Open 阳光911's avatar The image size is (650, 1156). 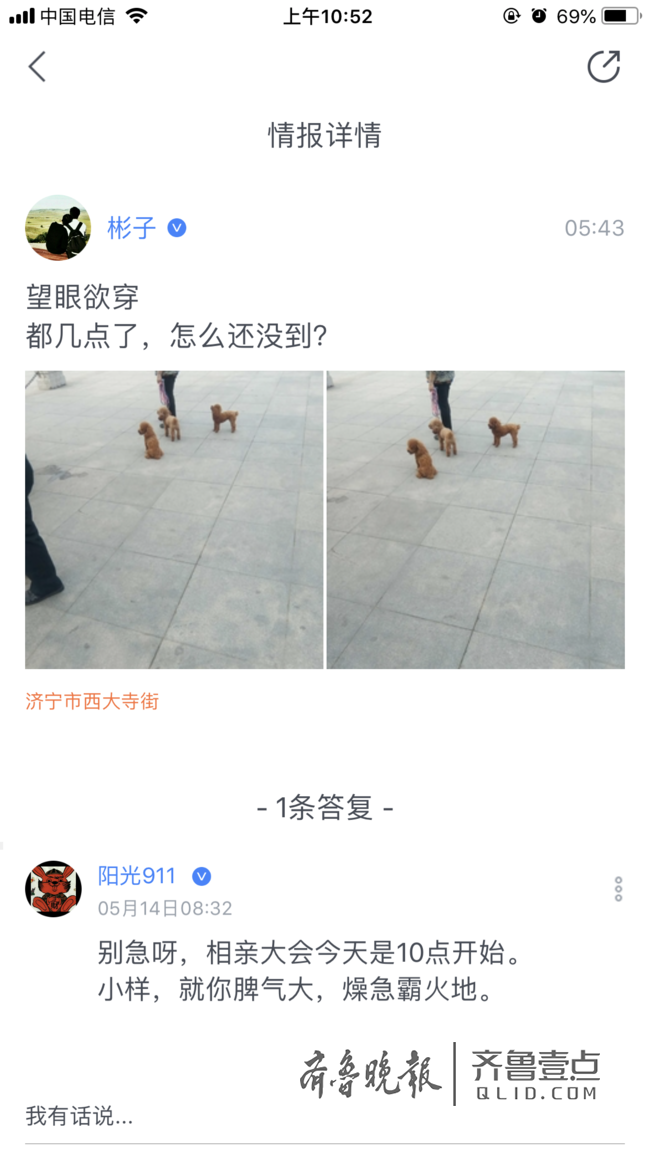[53, 888]
